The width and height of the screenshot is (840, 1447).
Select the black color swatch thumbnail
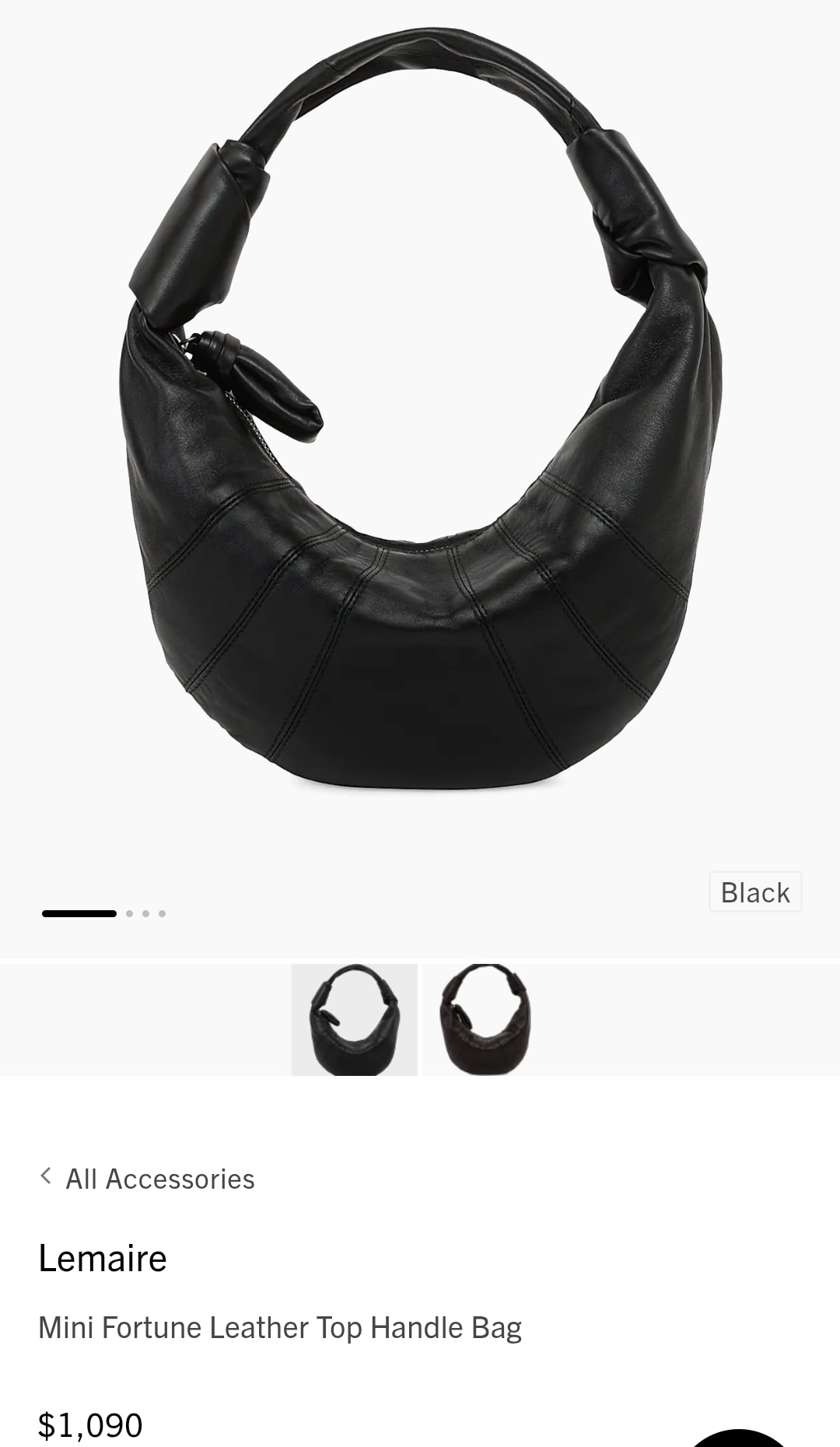(x=355, y=1019)
